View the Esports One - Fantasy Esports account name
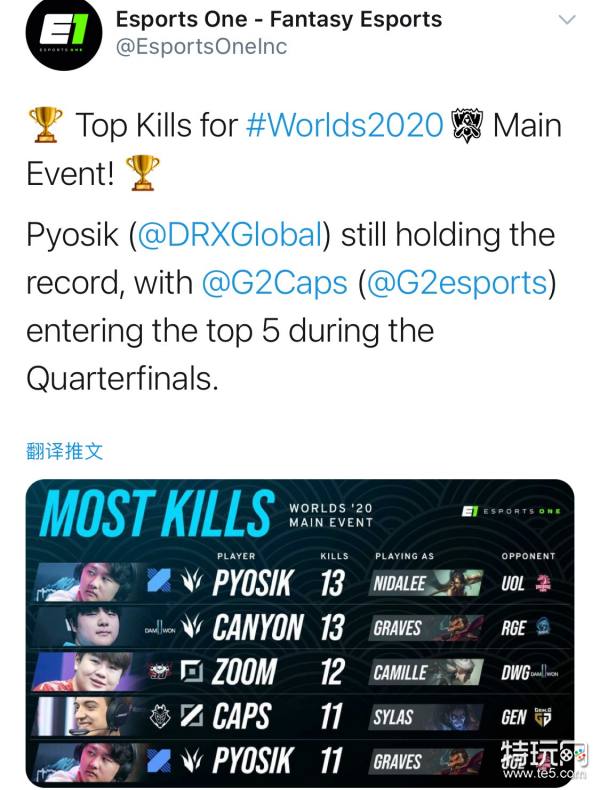 click(279, 19)
